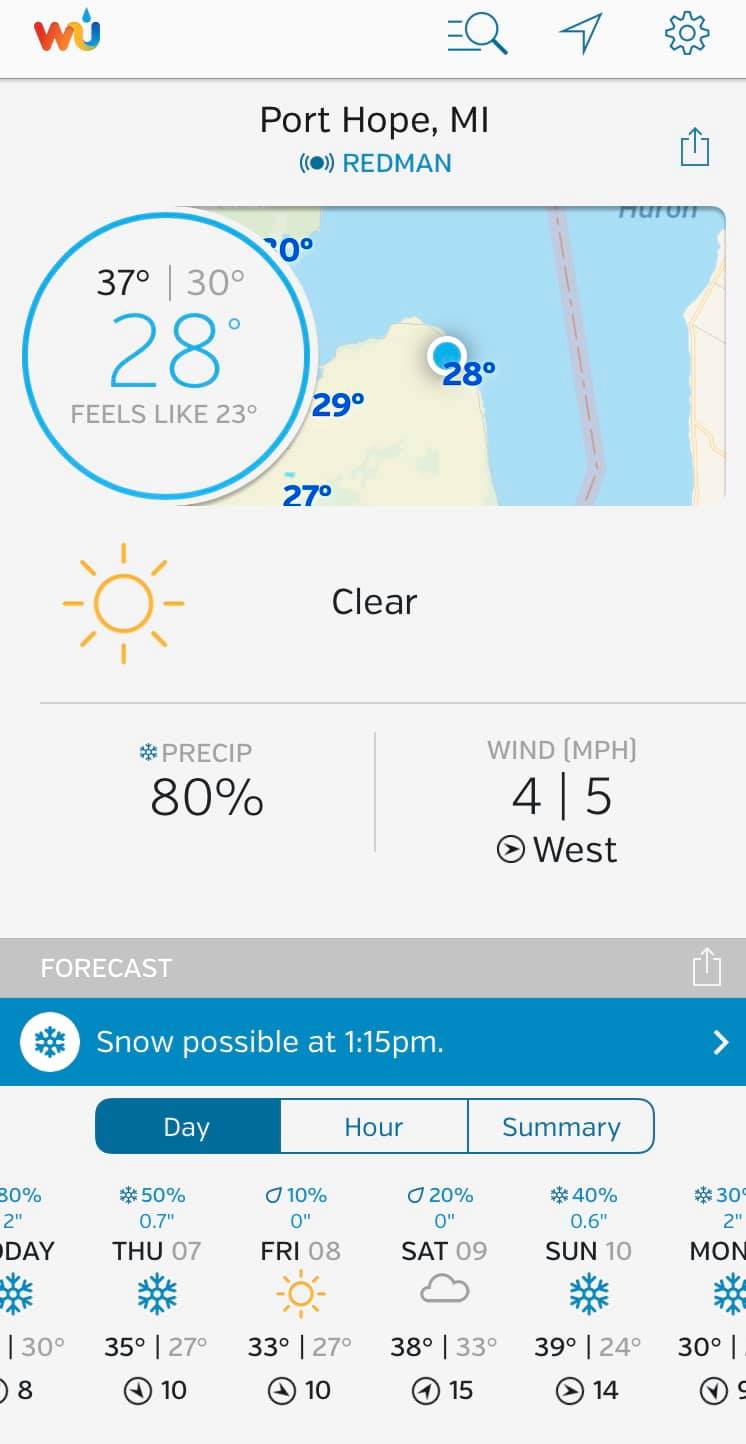Switch to the Hour forecast tab
746x1444 pixels.
pos(373,1127)
